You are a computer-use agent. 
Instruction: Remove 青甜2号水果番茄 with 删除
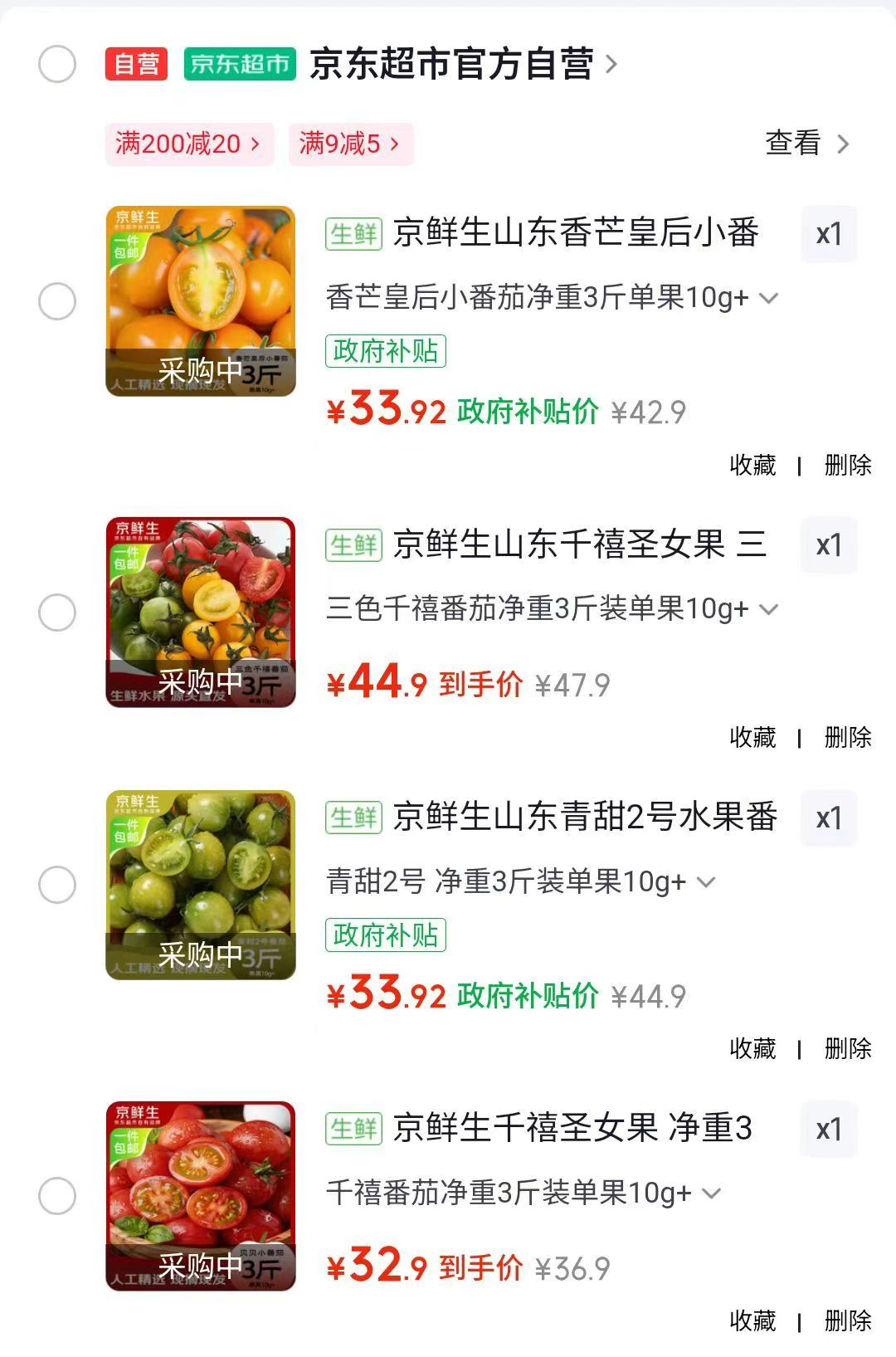click(847, 1048)
